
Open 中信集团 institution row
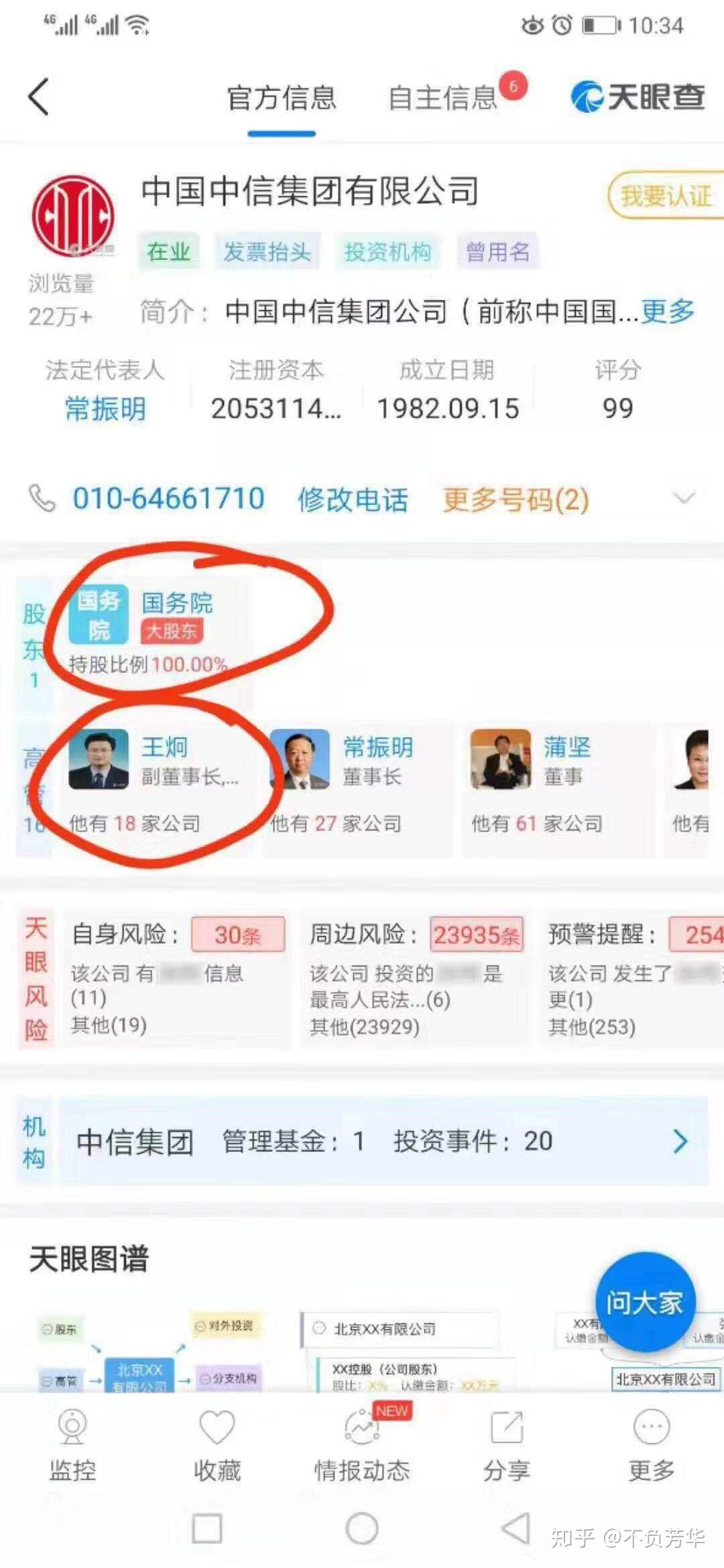[x=382, y=1141]
